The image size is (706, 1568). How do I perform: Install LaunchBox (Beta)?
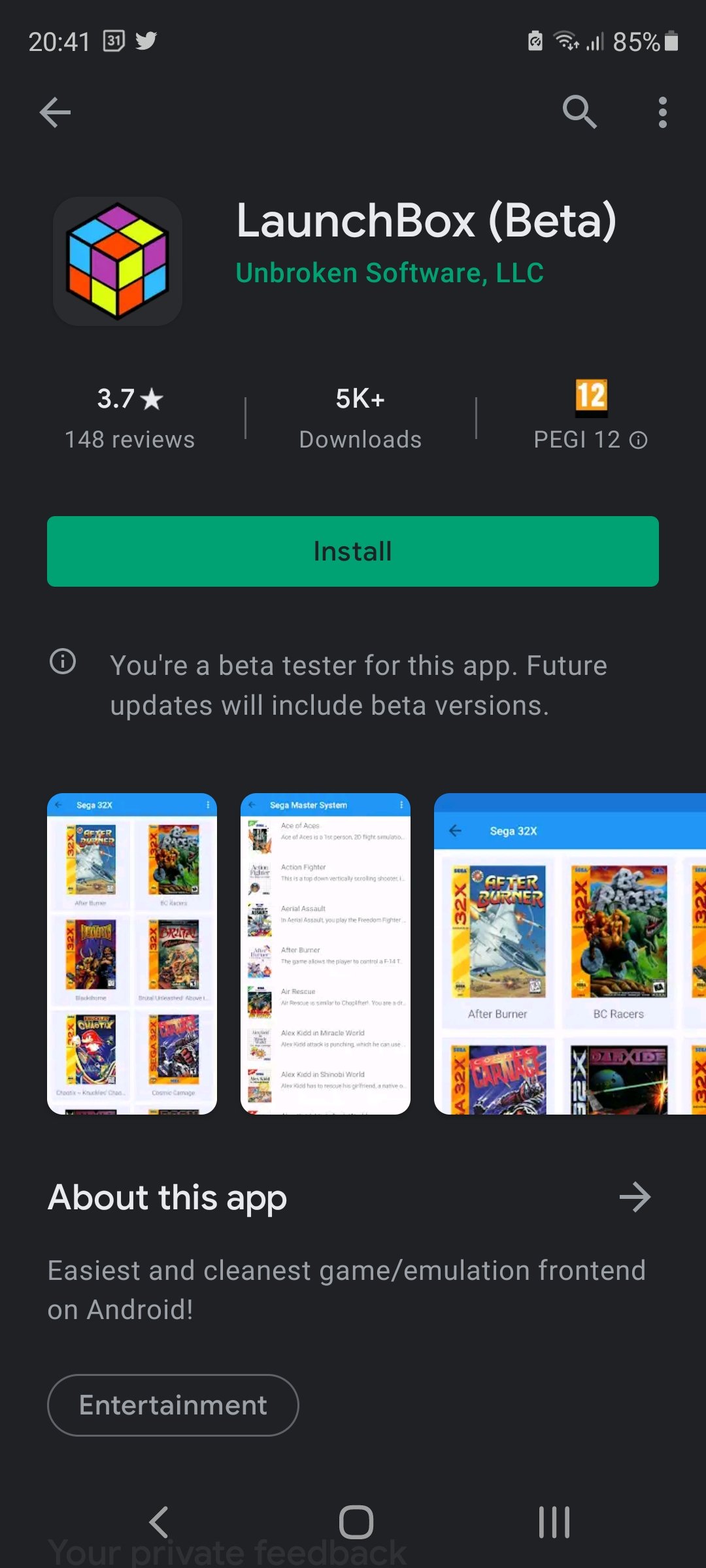click(x=353, y=551)
